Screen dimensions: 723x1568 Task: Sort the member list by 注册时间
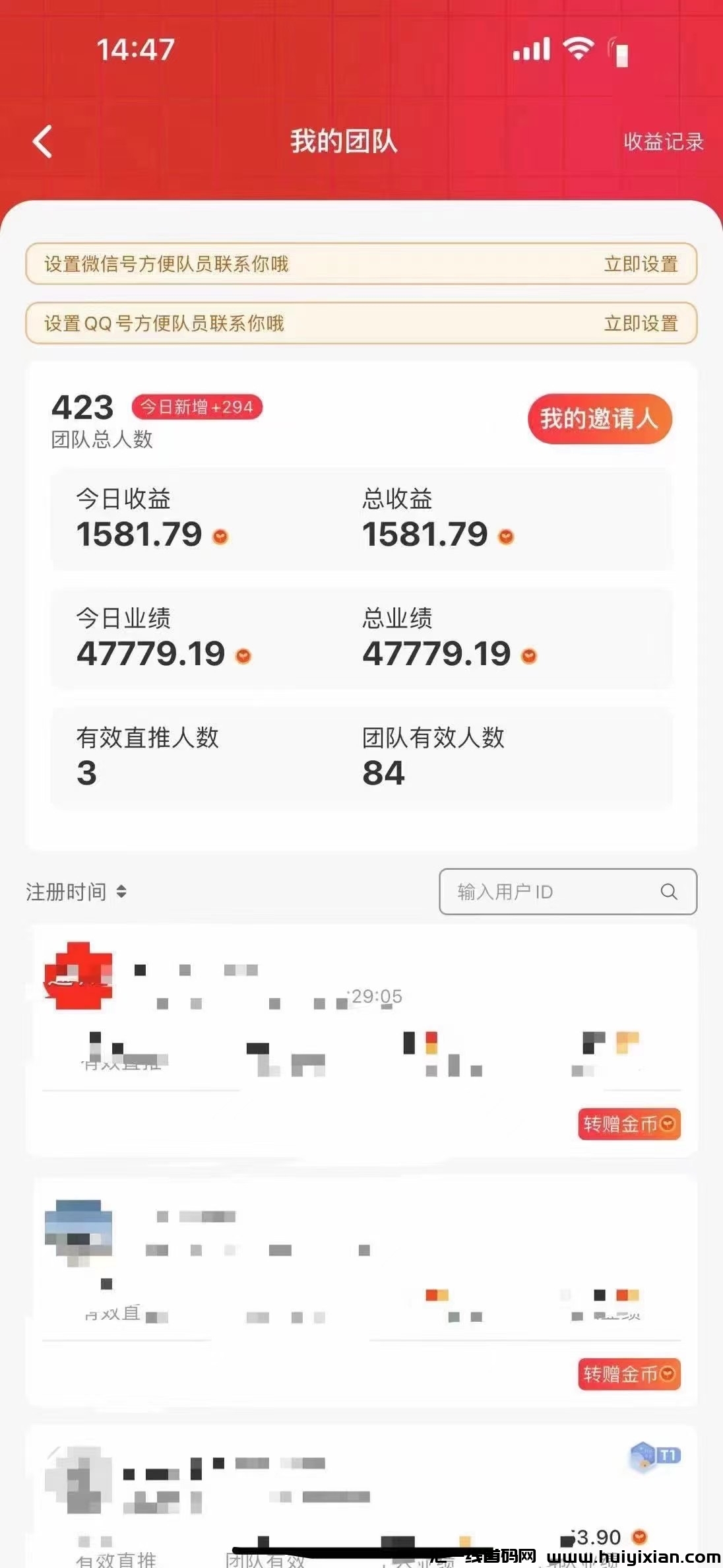click(x=76, y=892)
